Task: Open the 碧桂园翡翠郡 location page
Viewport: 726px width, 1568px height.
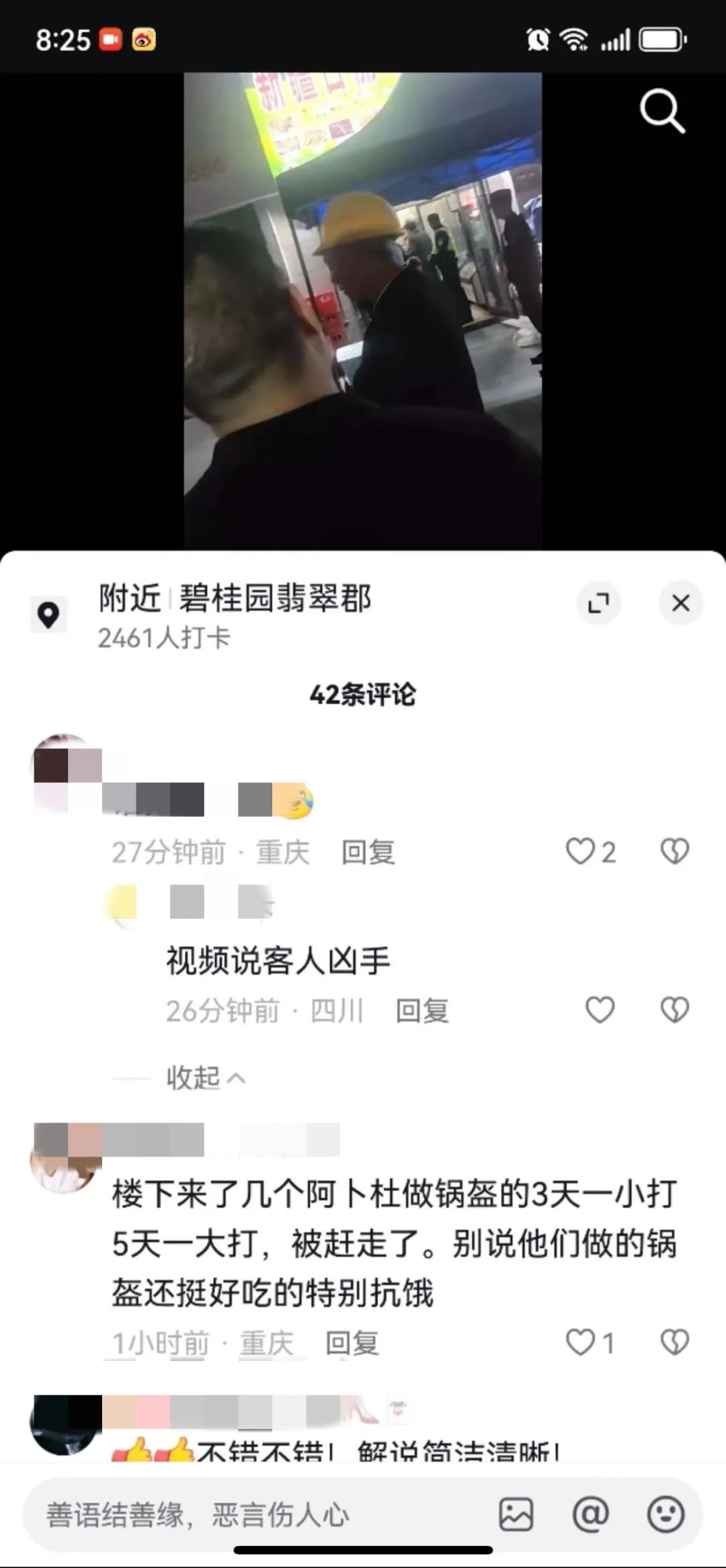Action: 274,598
